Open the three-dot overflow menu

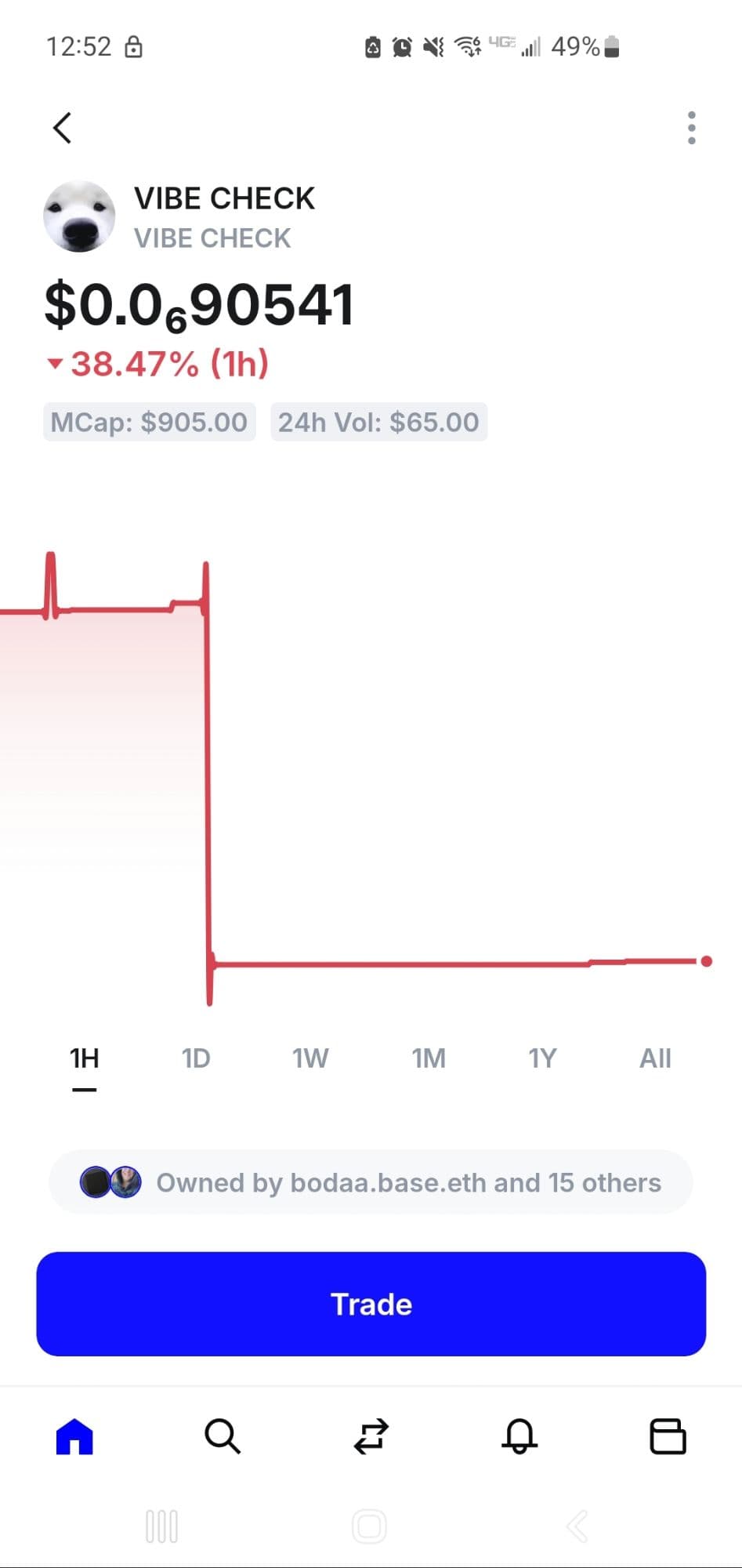click(691, 128)
